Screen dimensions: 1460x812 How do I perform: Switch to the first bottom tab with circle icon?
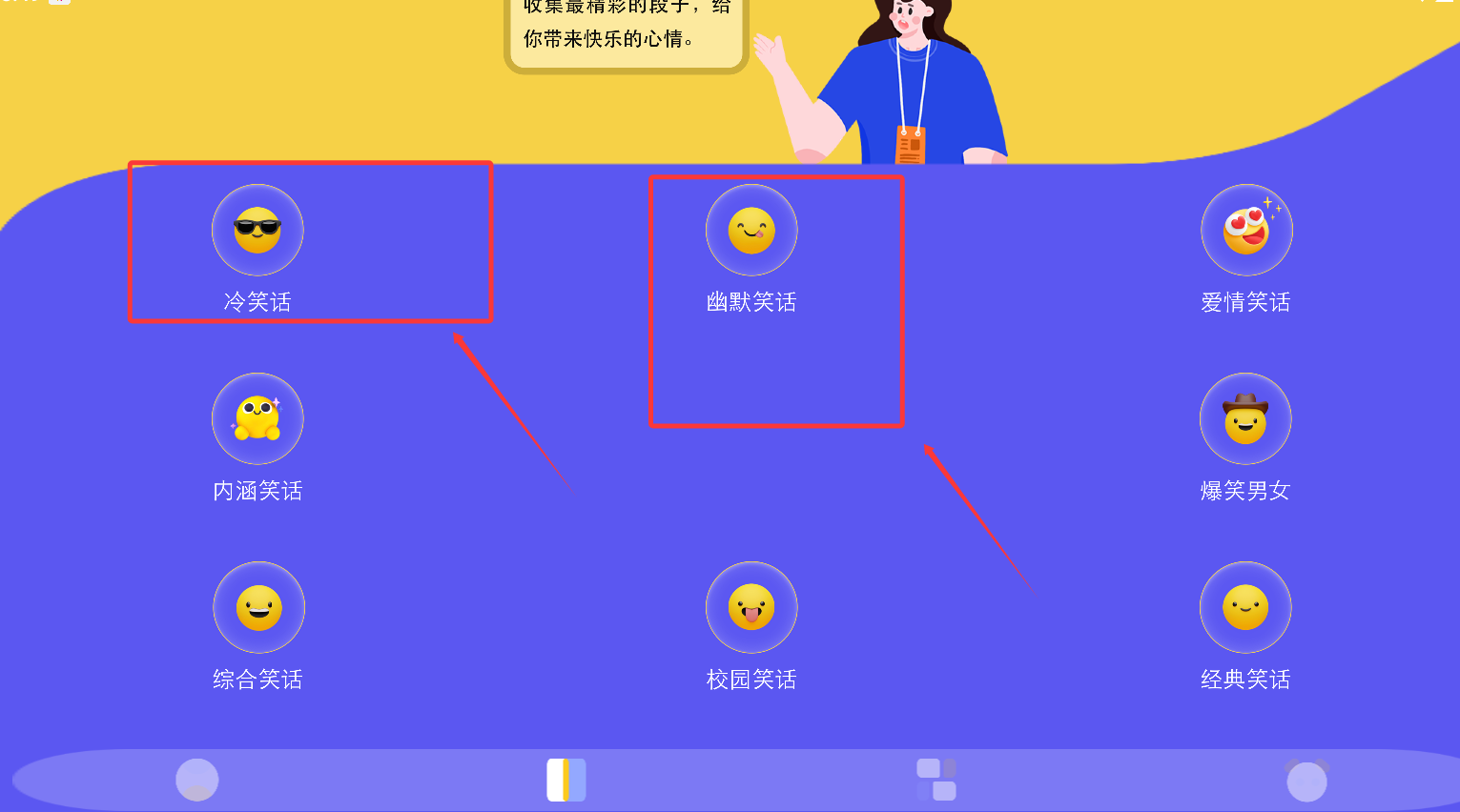coord(197,780)
